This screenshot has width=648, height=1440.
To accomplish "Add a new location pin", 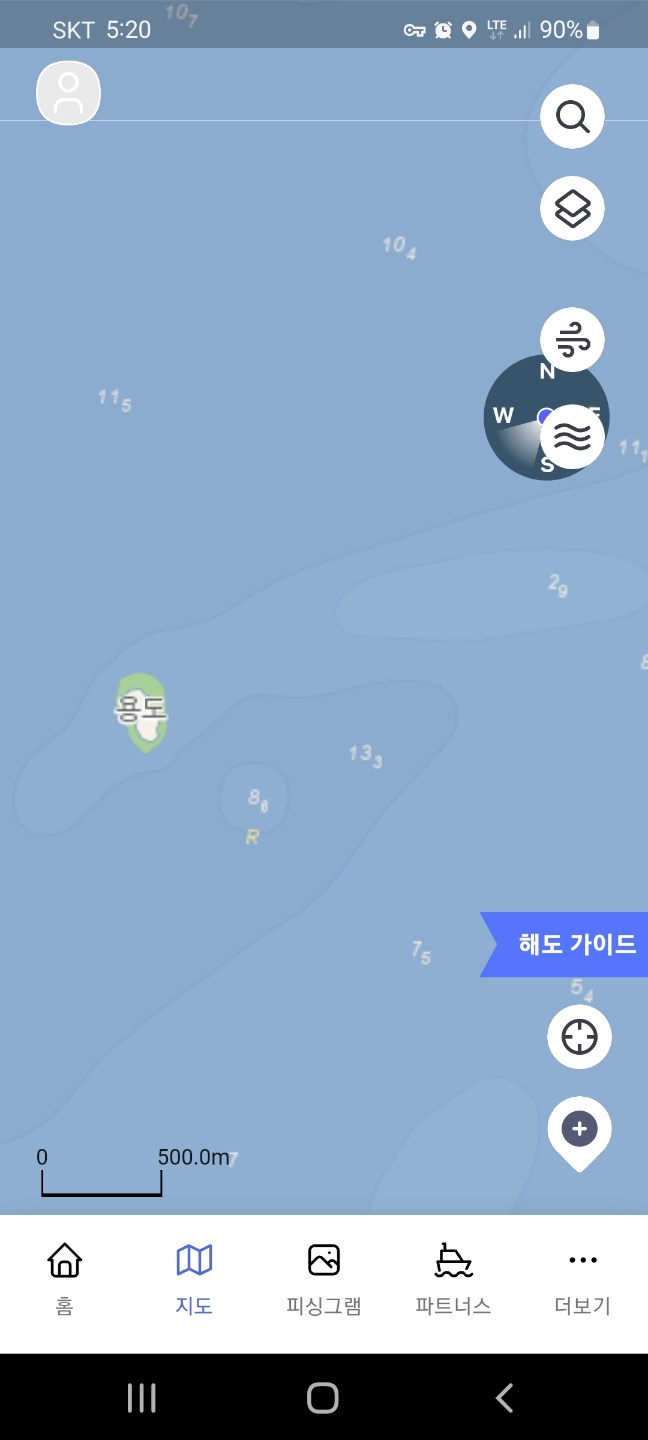I will 579,1130.
